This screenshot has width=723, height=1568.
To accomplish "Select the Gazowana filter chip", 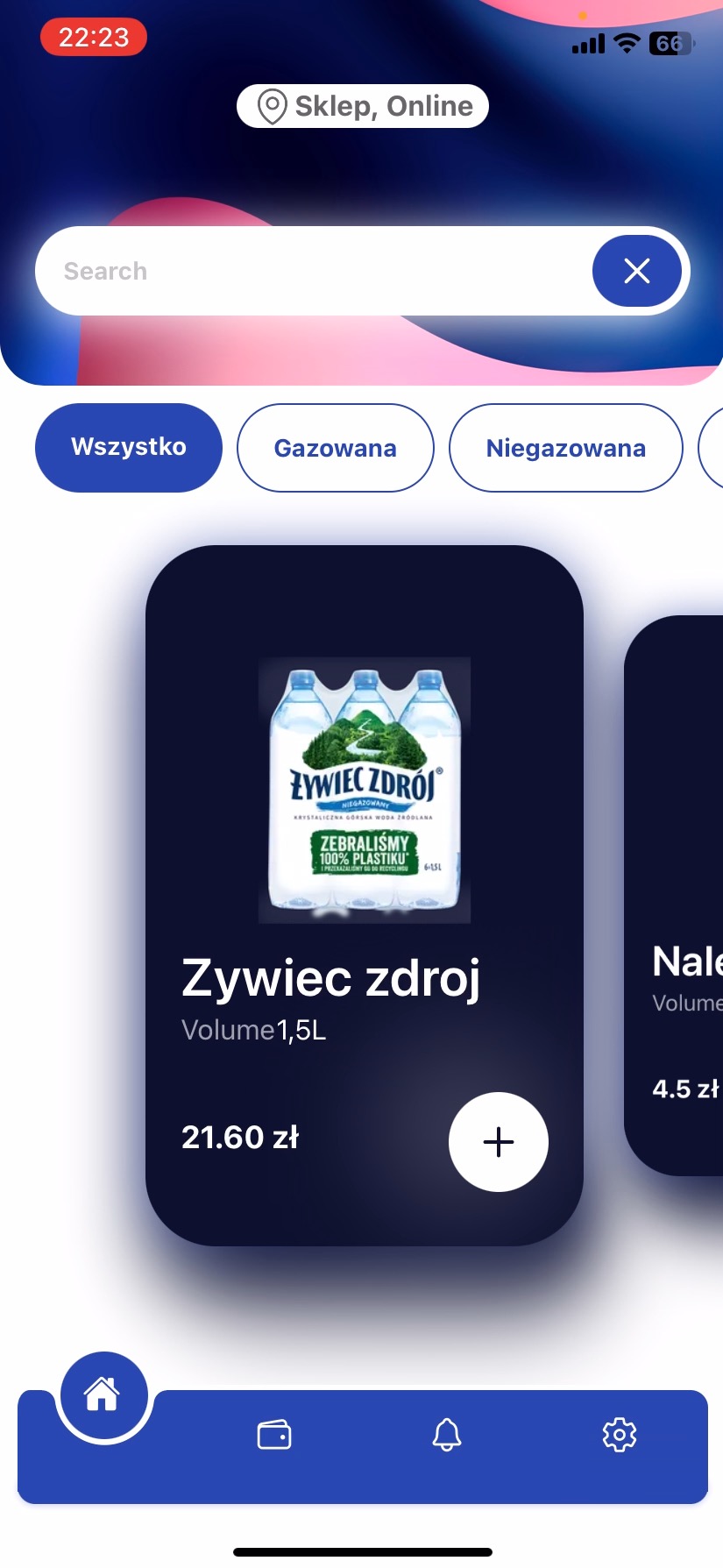I will (335, 448).
